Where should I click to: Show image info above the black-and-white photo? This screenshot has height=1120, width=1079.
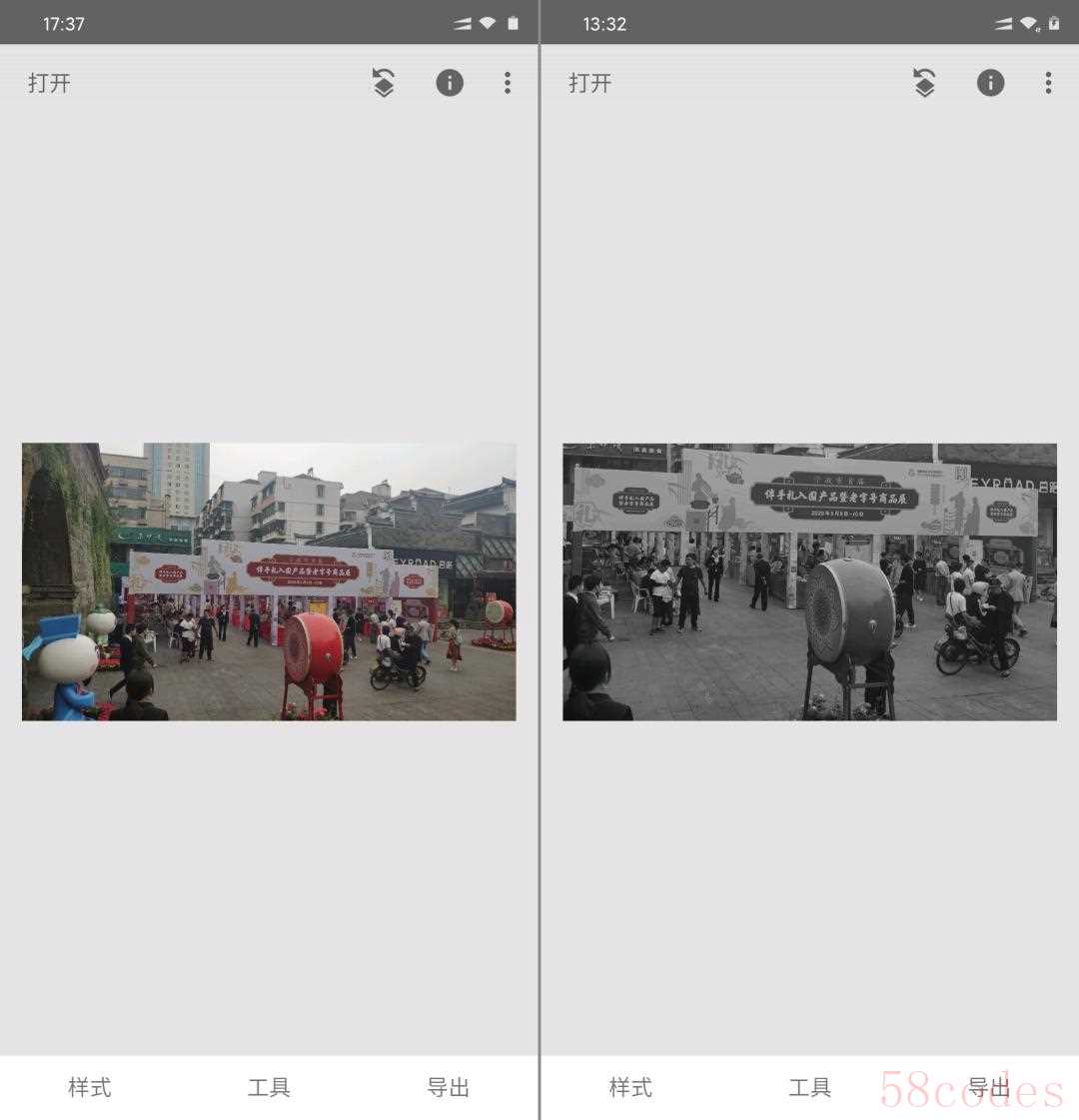pos(990,83)
